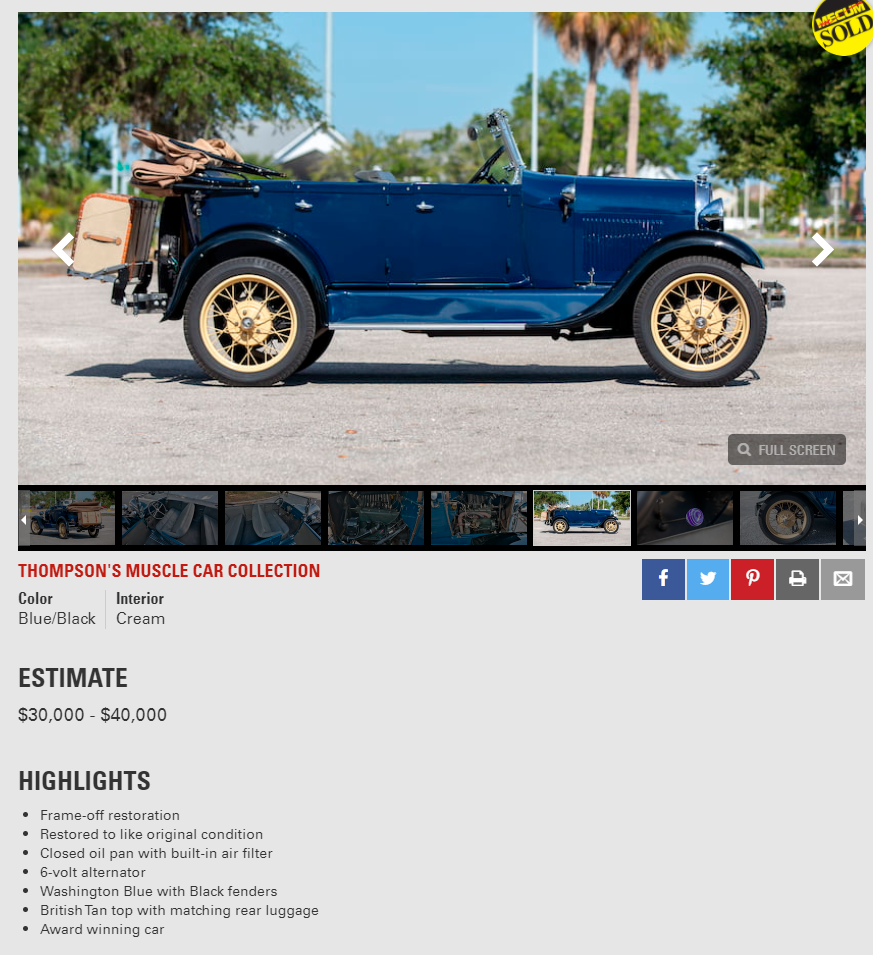
Task: Pin this listing on Pinterest
Action: click(752, 579)
